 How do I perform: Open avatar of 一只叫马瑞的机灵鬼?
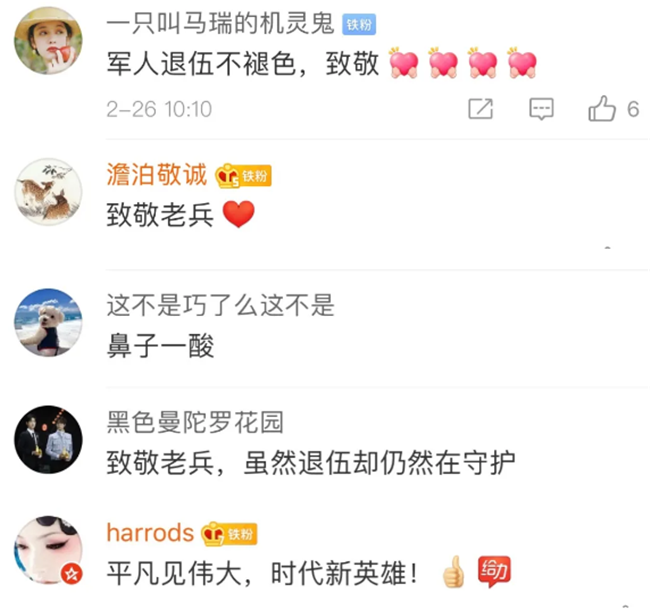click(x=49, y=40)
